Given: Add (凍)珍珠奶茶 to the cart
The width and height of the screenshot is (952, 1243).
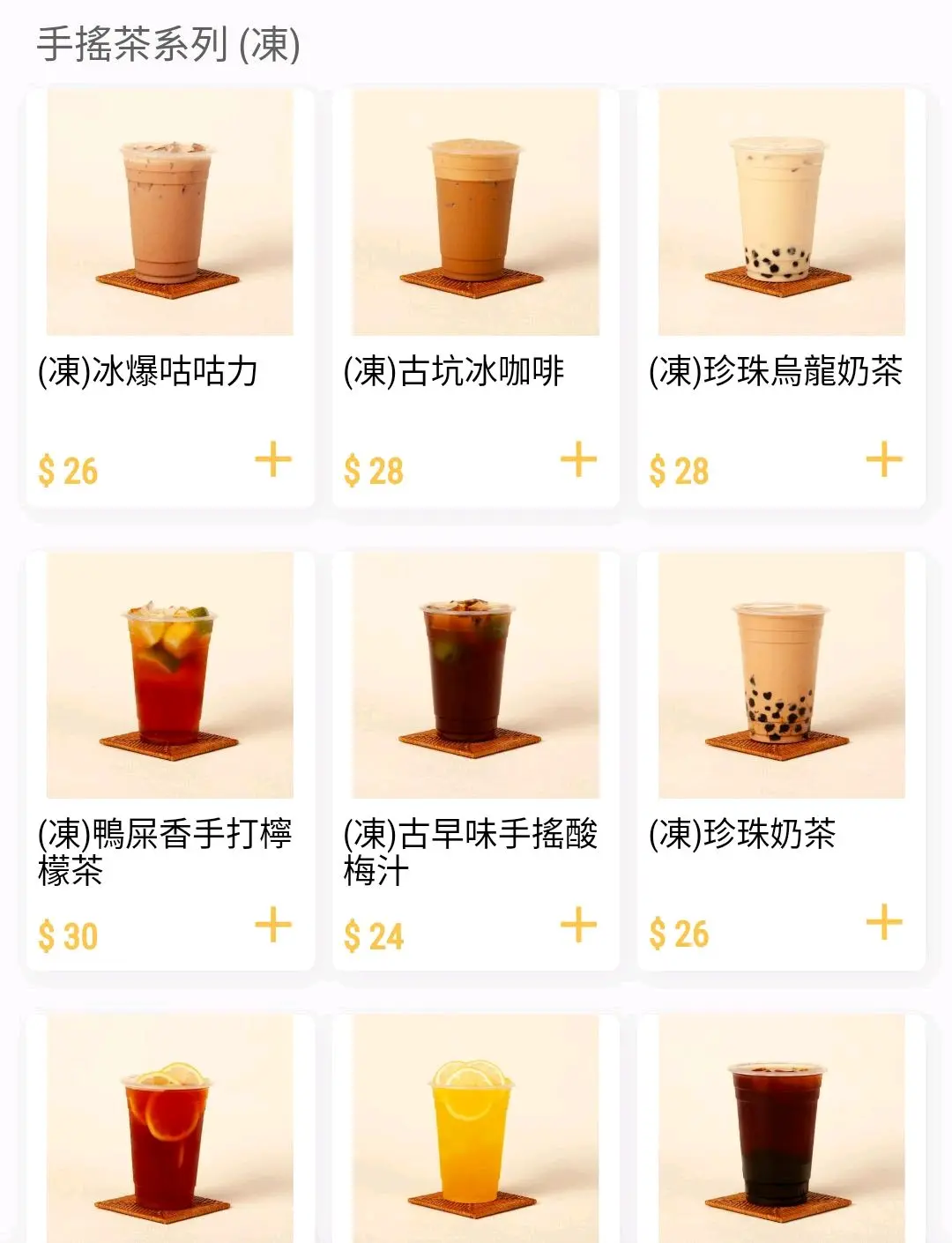Looking at the screenshot, I should (x=884, y=923).
